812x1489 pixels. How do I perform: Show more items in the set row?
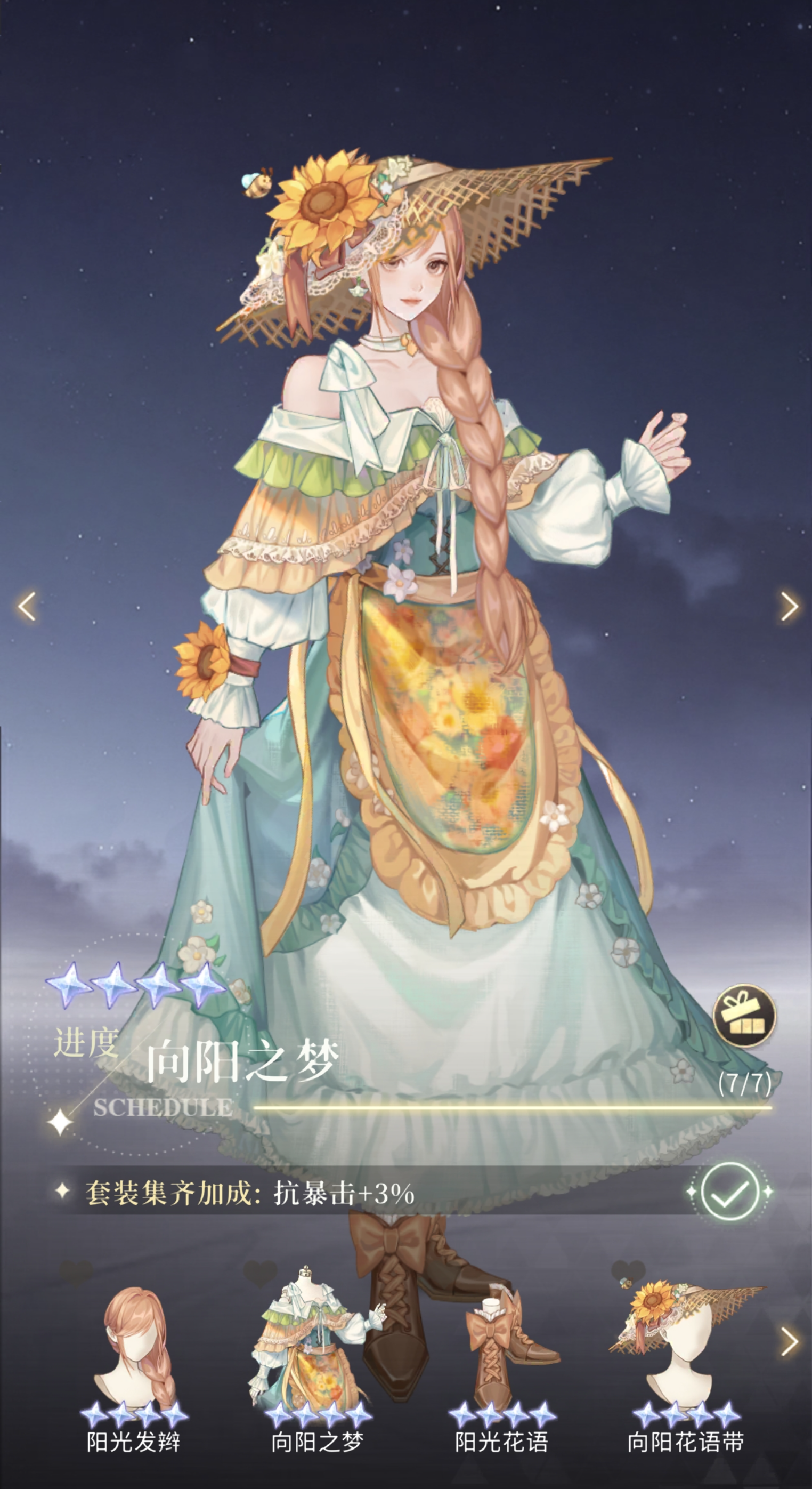point(789,1342)
